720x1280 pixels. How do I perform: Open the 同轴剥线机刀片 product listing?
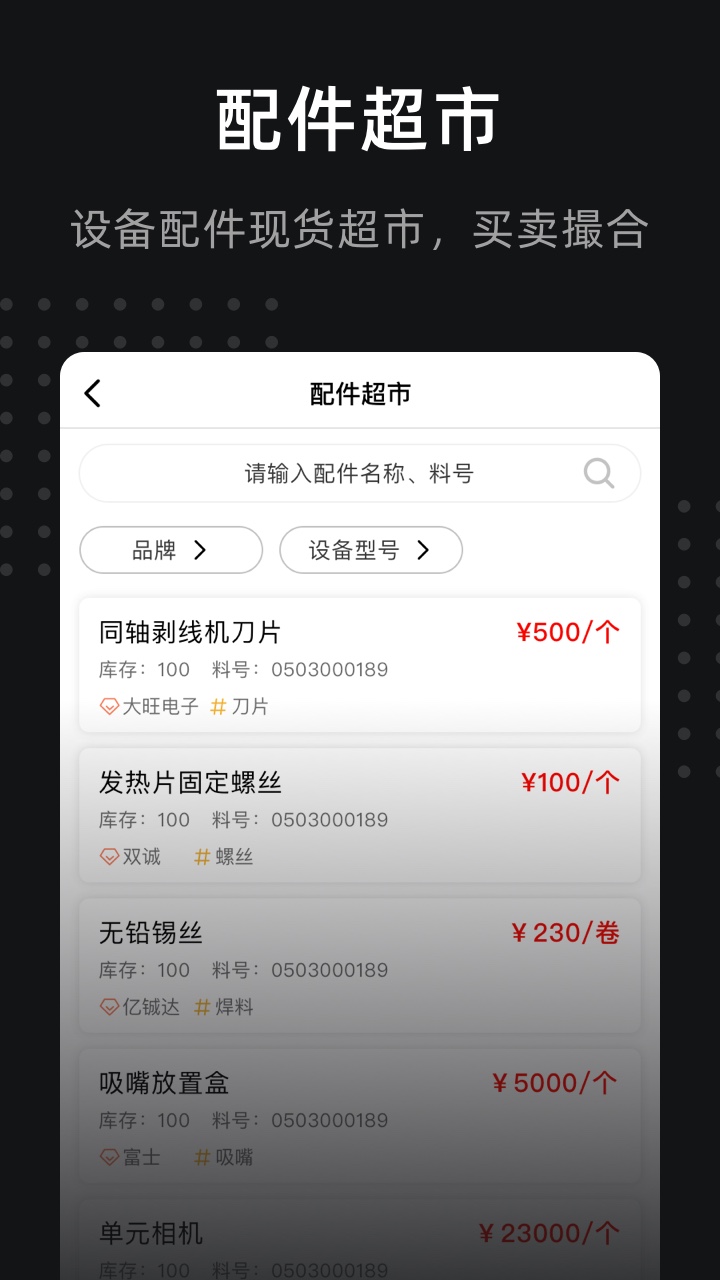tap(360, 665)
